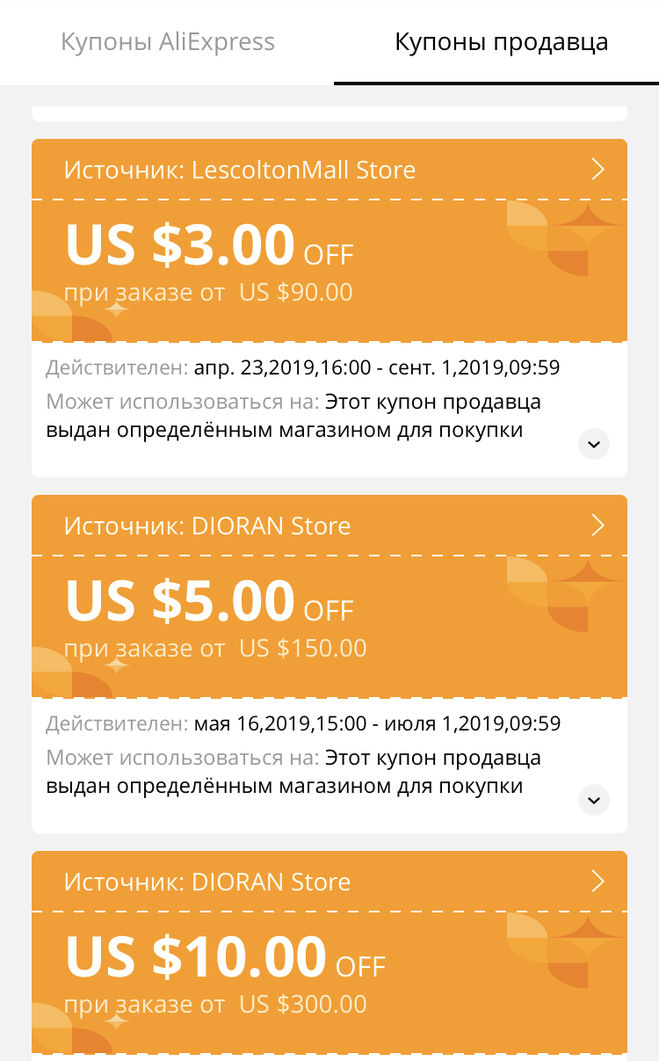Select the Купоны продавца tab
The height and width of the screenshot is (1061, 659).
[501, 42]
